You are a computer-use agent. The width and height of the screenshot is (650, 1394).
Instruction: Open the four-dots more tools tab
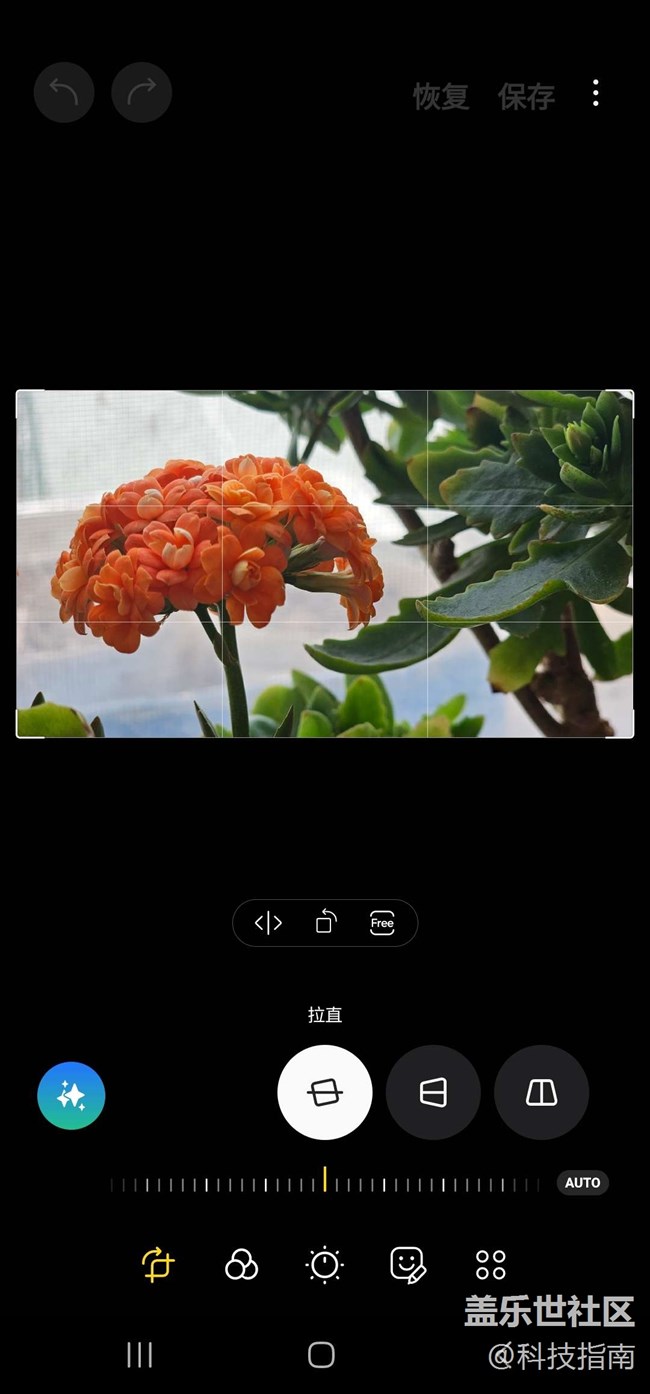point(491,1265)
